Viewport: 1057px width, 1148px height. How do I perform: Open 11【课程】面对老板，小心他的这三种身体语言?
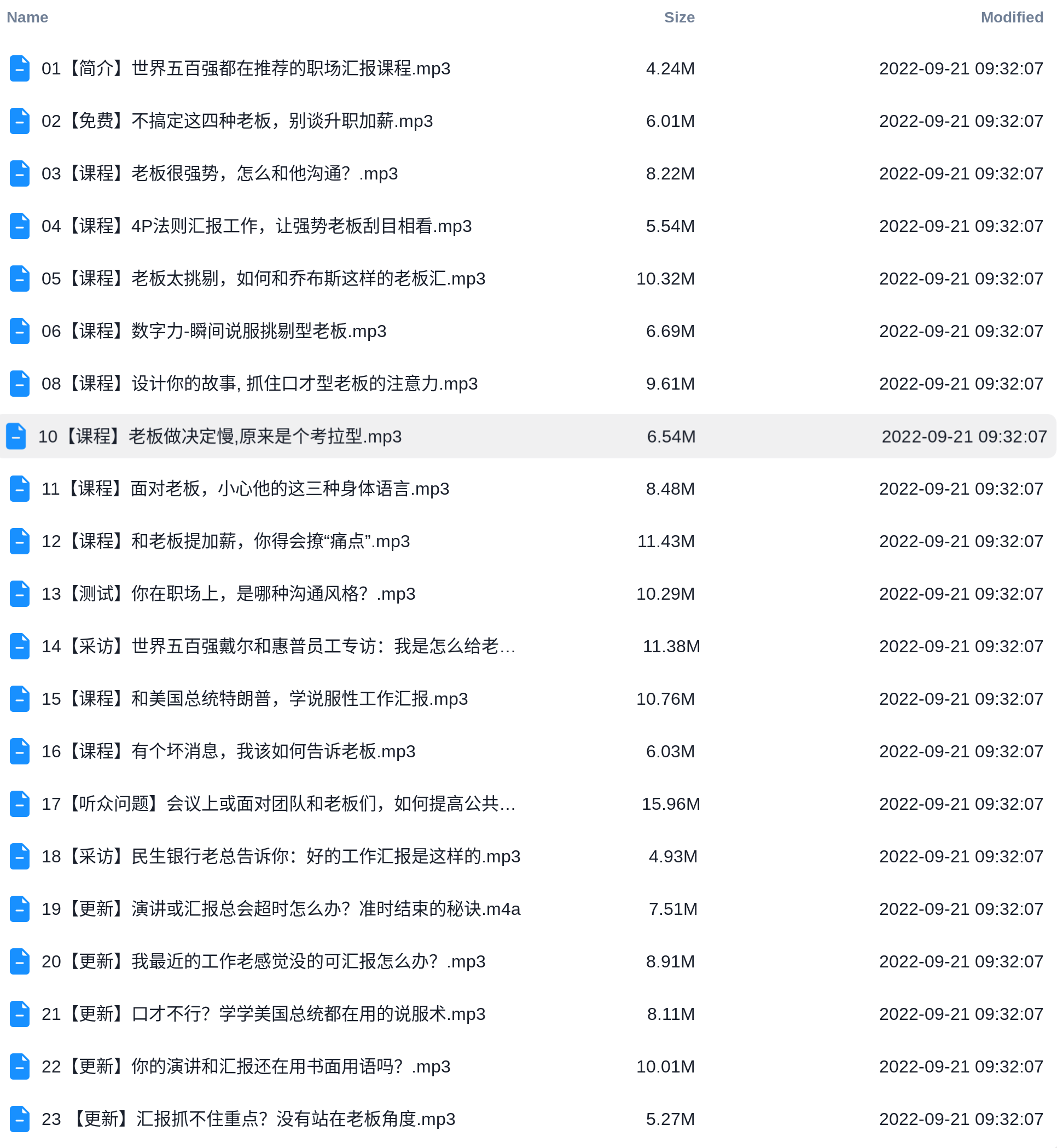pyautogui.click(x=245, y=489)
